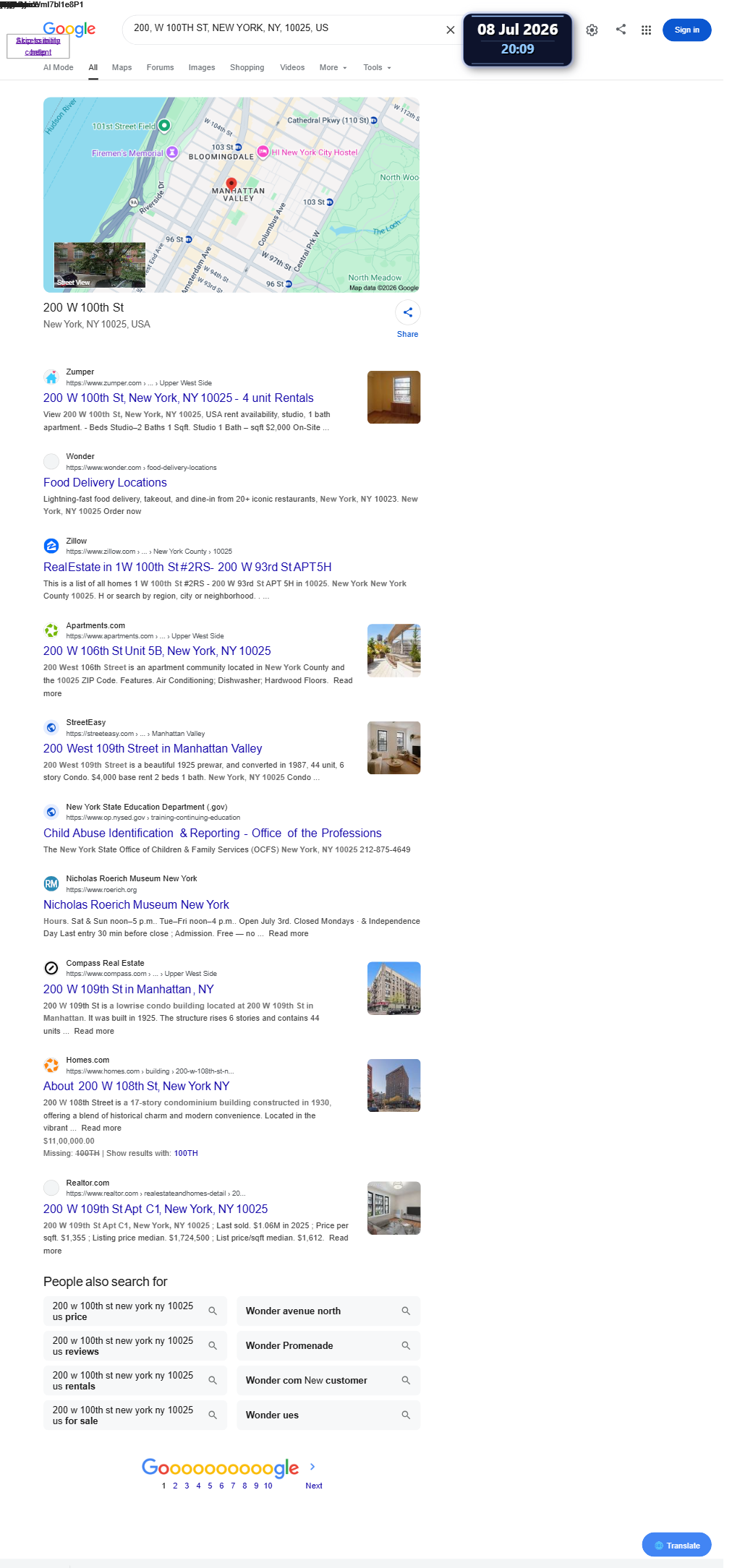
Task: Tap the Translate button
Action: pos(676,1545)
